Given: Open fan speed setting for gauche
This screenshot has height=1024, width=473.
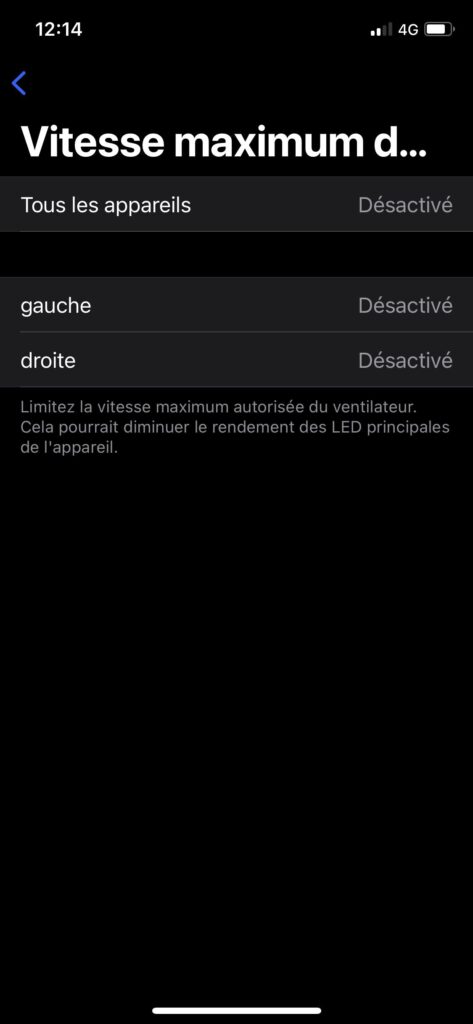Looking at the screenshot, I should (236, 305).
